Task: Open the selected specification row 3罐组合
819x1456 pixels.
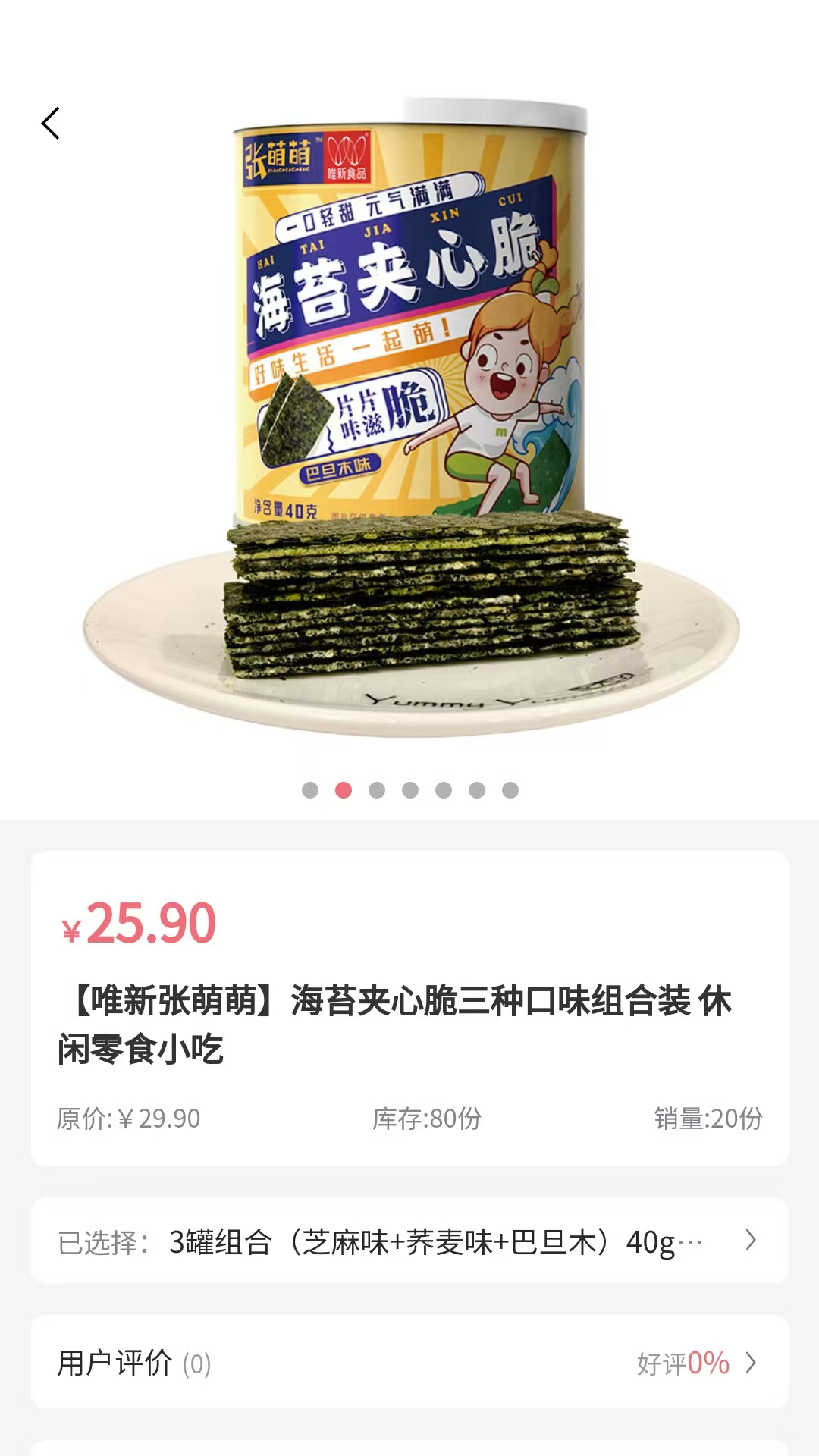Action: point(409,1241)
